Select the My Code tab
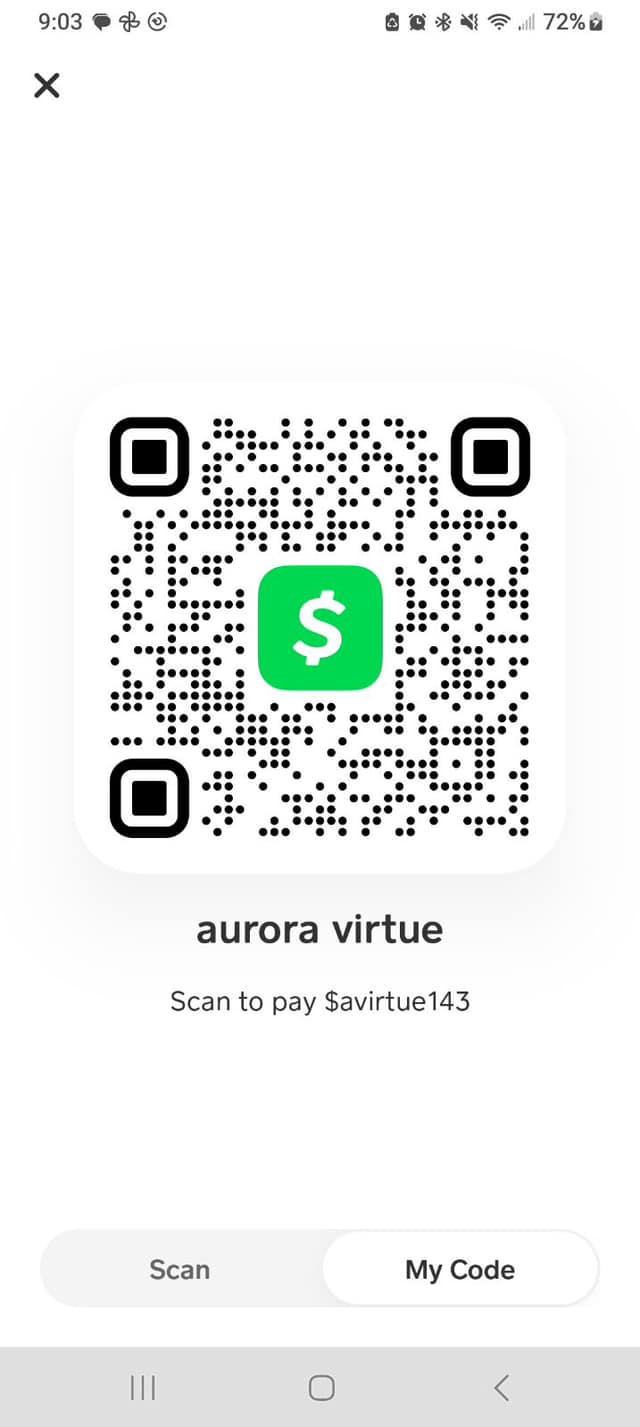640x1427 pixels. [460, 1269]
